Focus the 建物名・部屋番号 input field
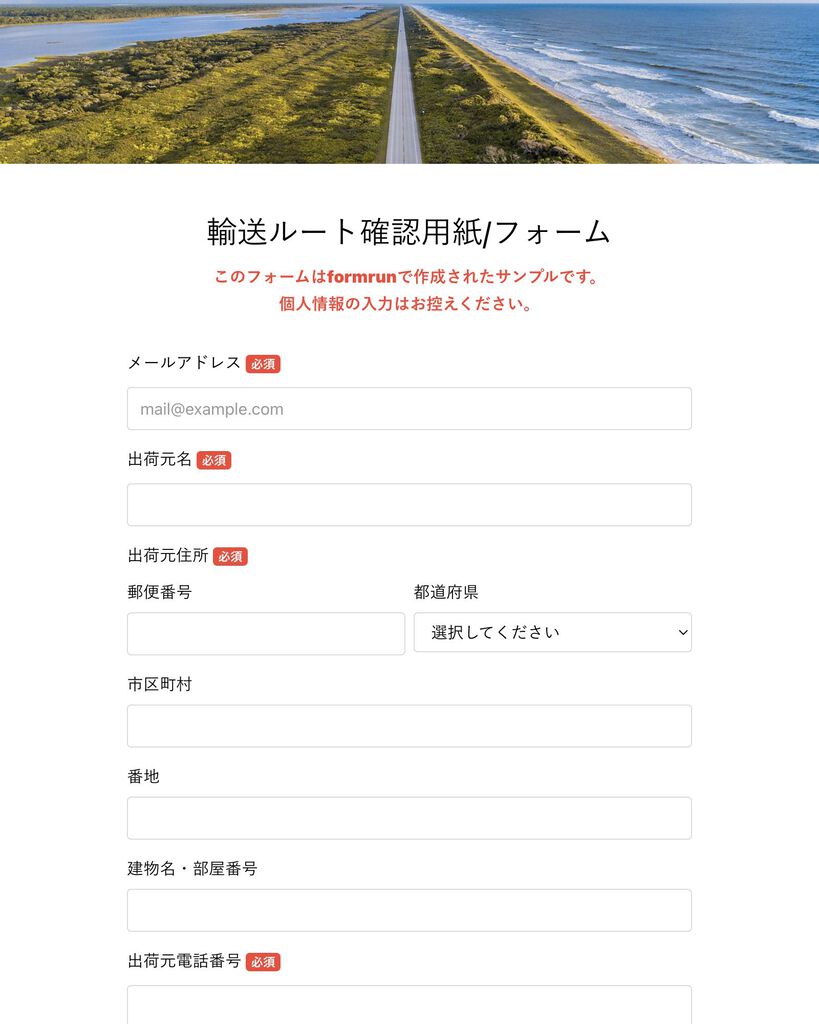 click(409, 910)
